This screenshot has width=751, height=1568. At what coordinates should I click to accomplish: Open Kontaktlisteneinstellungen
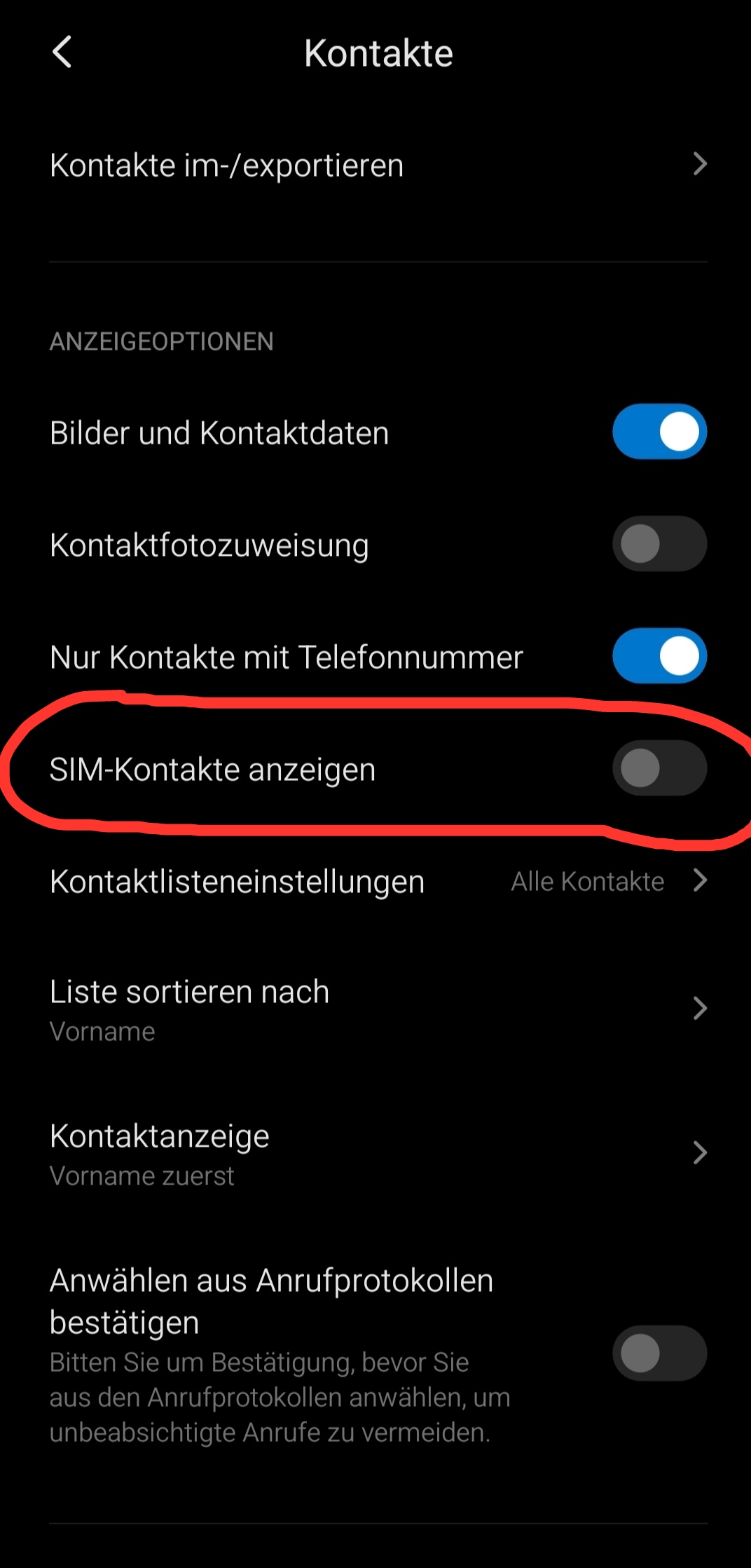coord(378,881)
